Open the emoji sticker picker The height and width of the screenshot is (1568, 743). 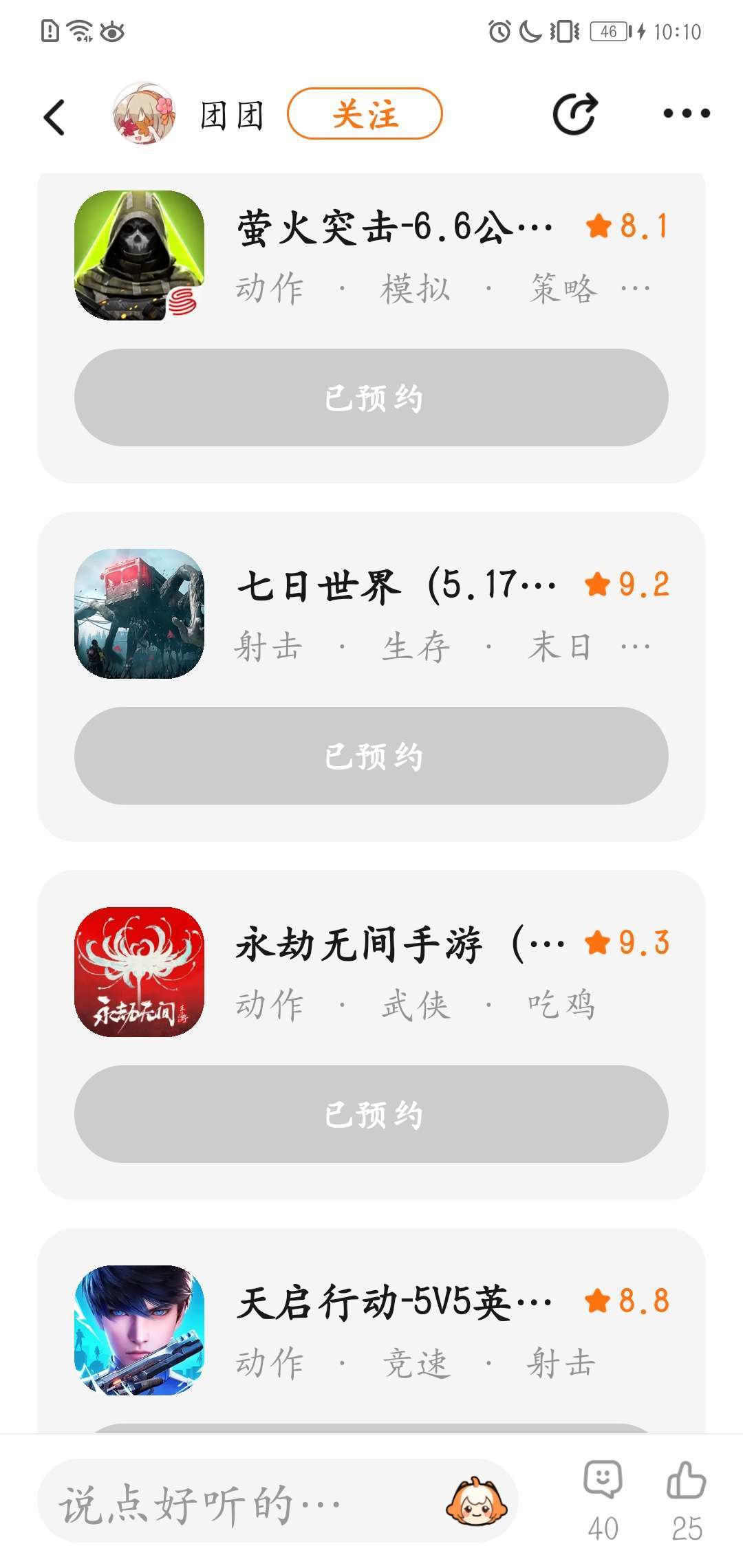[476, 1502]
